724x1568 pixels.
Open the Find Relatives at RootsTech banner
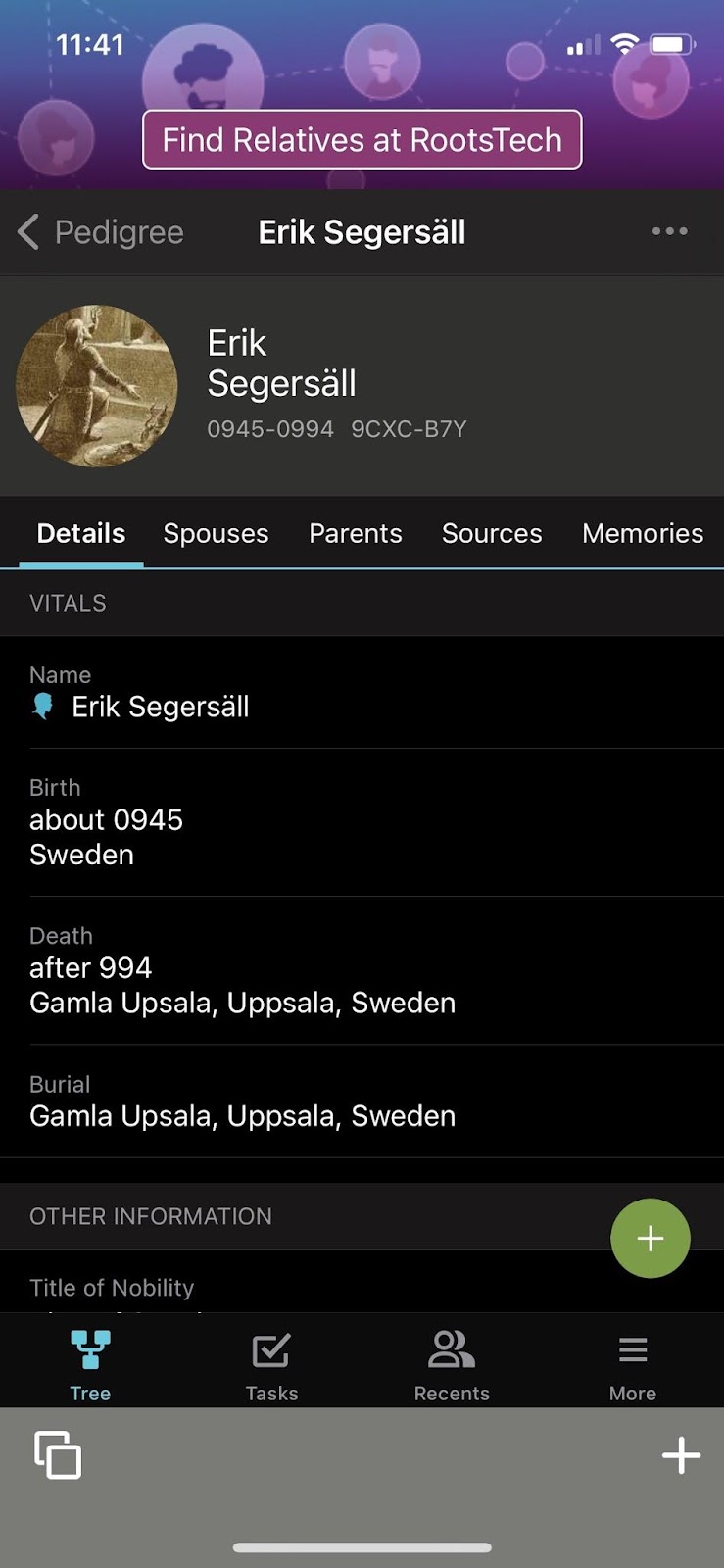click(362, 139)
